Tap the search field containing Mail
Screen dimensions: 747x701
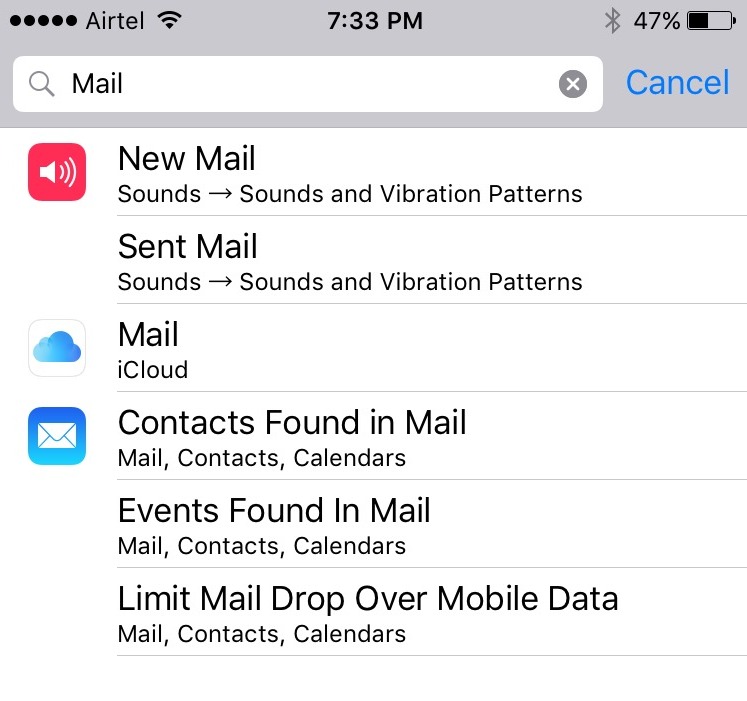300,84
